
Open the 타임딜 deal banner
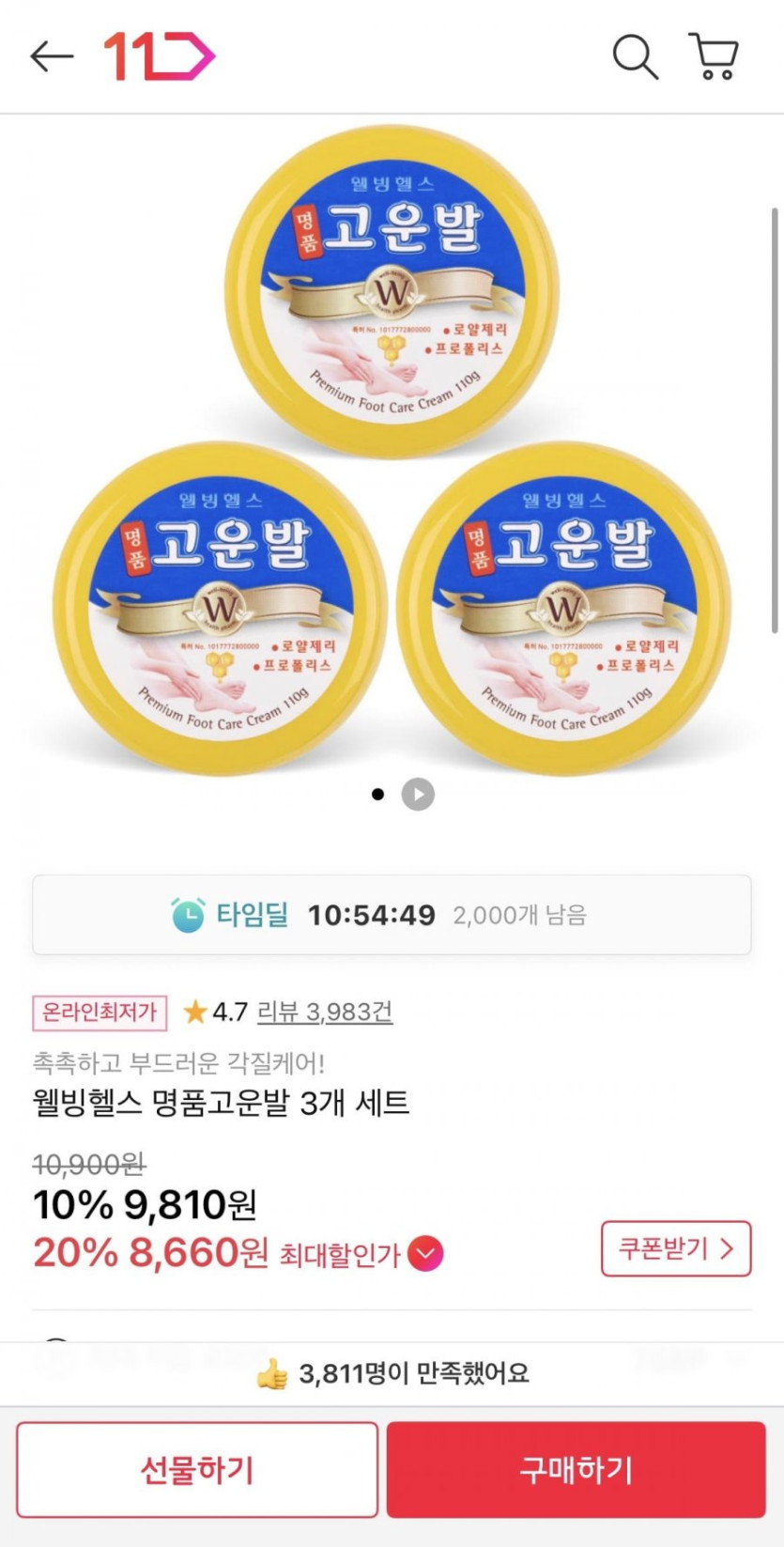[392, 915]
